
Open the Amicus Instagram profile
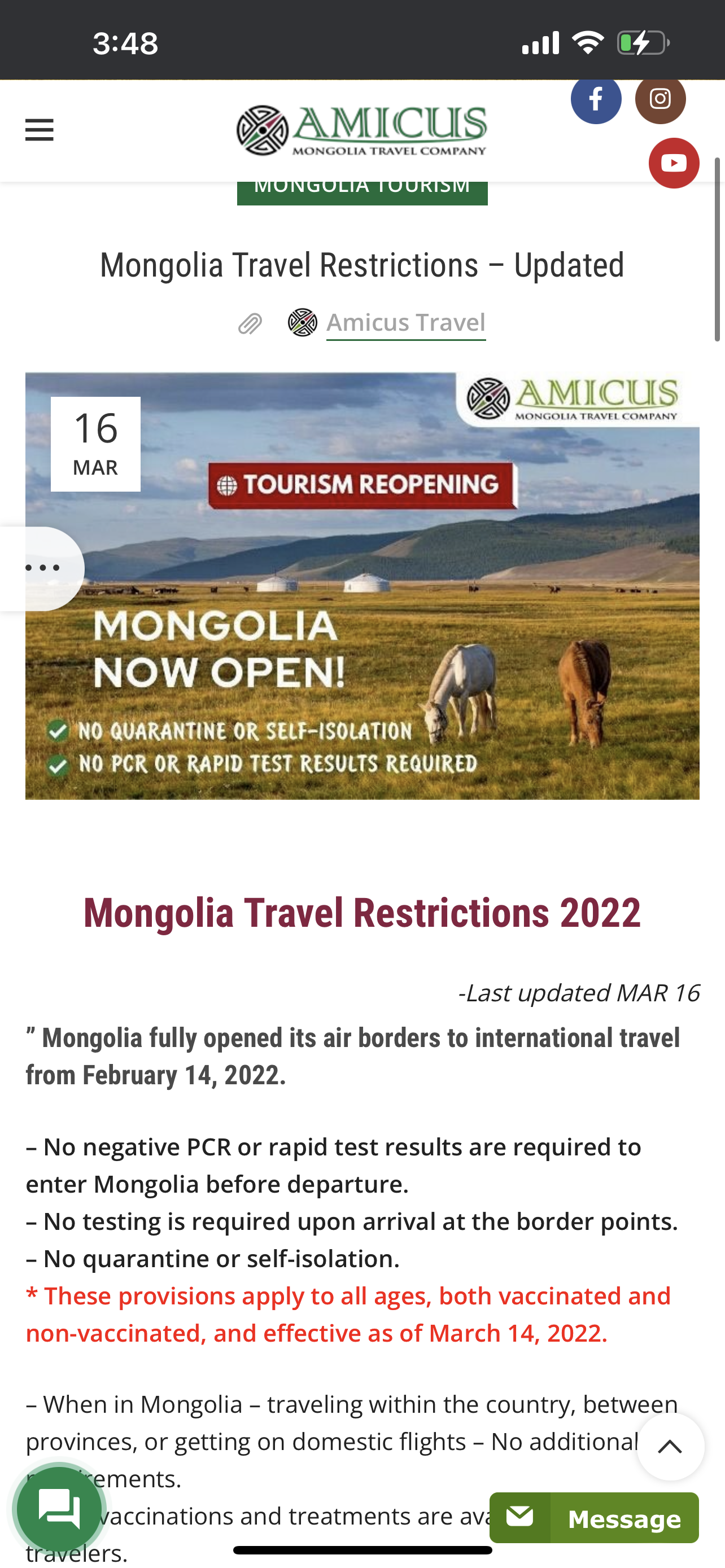click(x=660, y=99)
